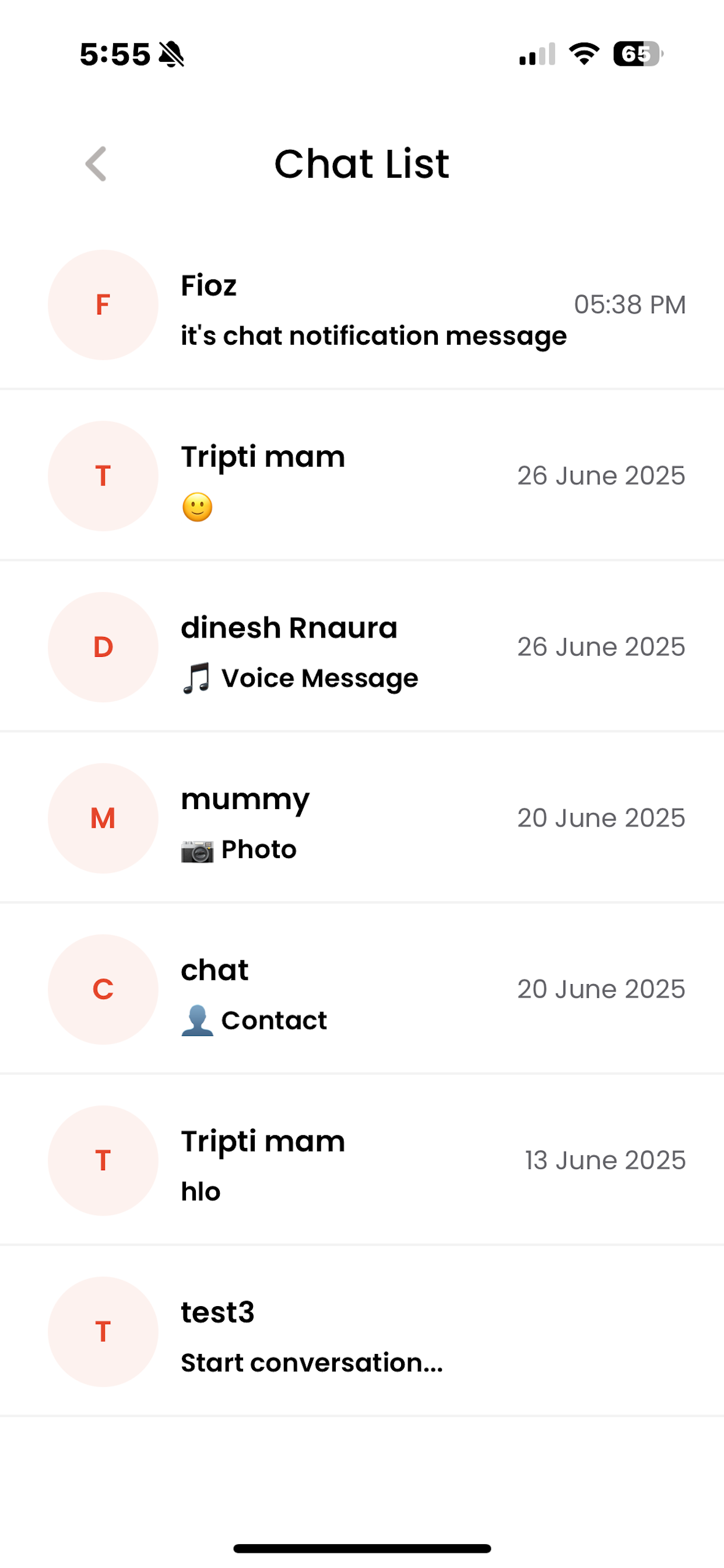The height and width of the screenshot is (1568, 724).
Task: Open the chat with mummy
Action: (362, 817)
